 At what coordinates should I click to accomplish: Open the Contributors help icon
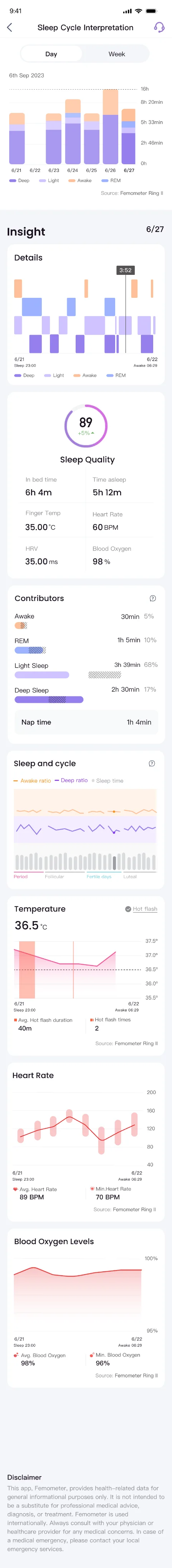point(152,598)
